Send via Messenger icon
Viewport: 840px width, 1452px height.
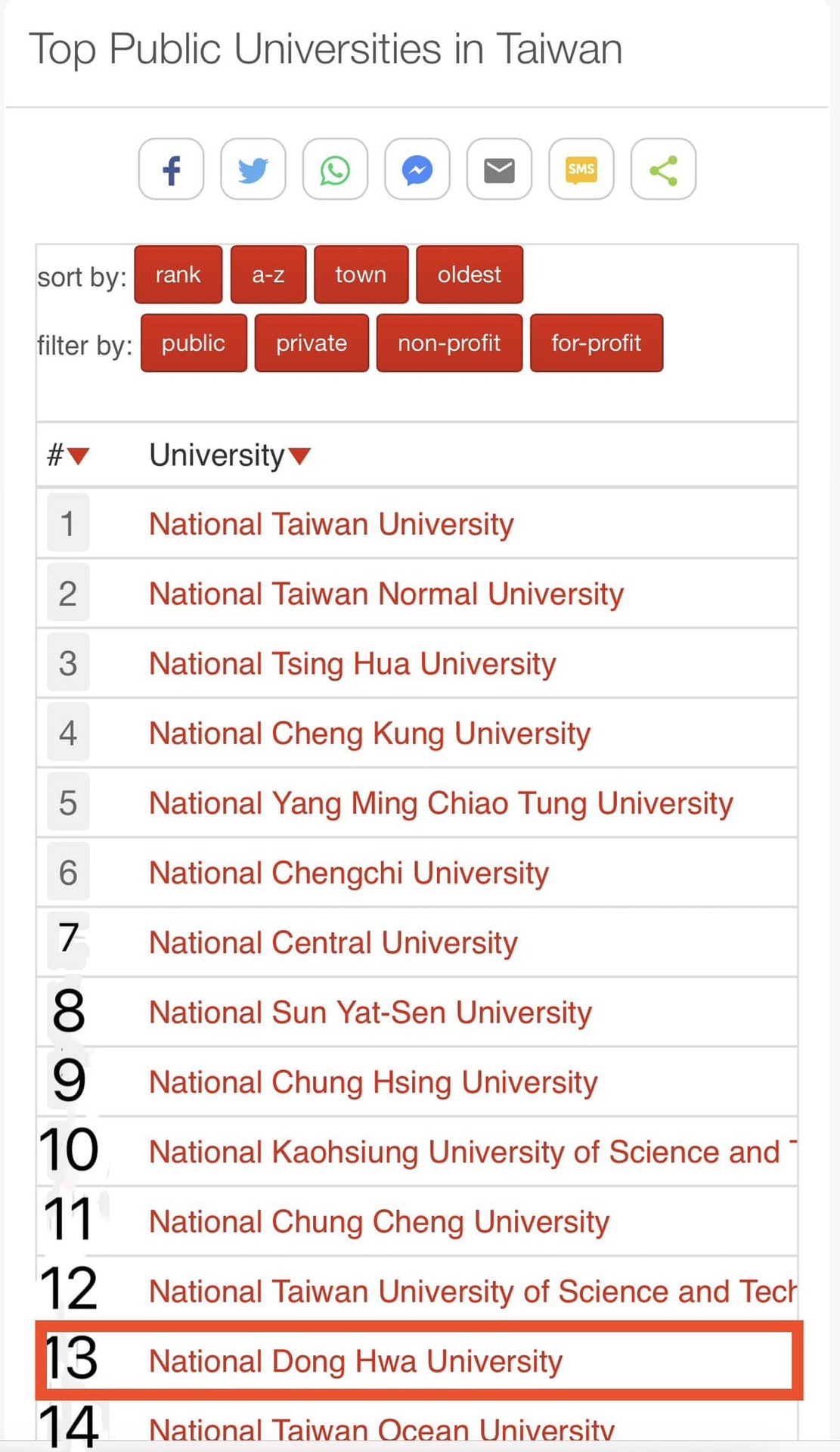[417, 169]
